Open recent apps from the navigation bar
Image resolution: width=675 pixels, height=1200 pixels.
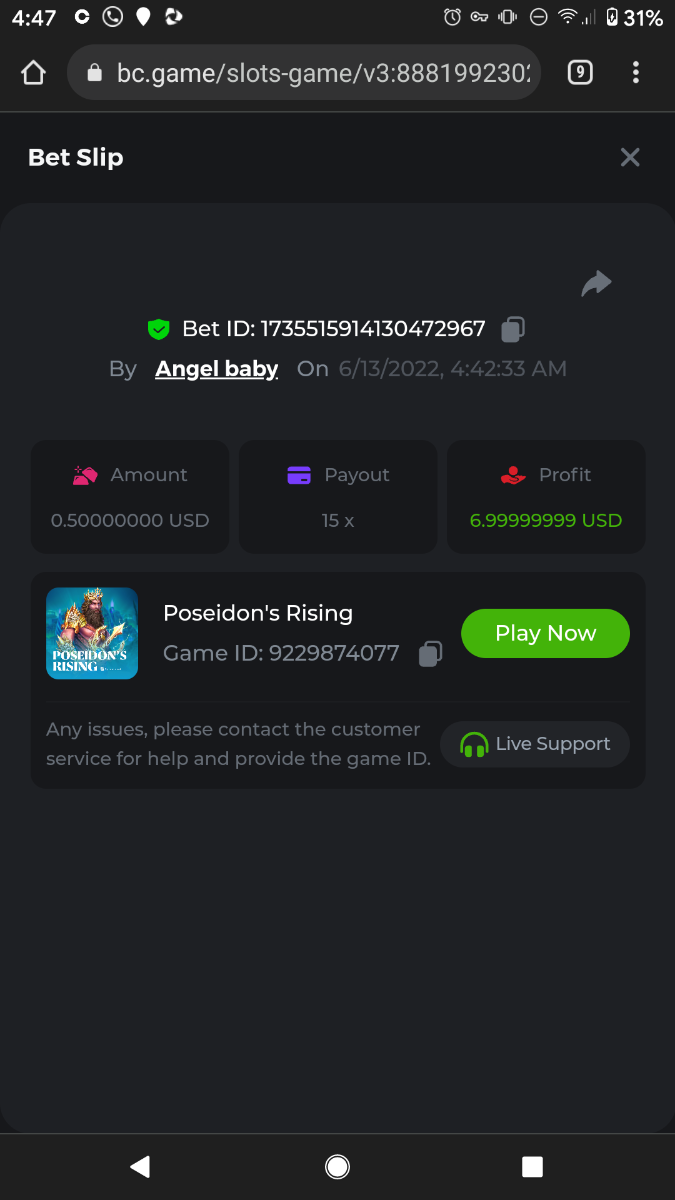coord(533,1166)
